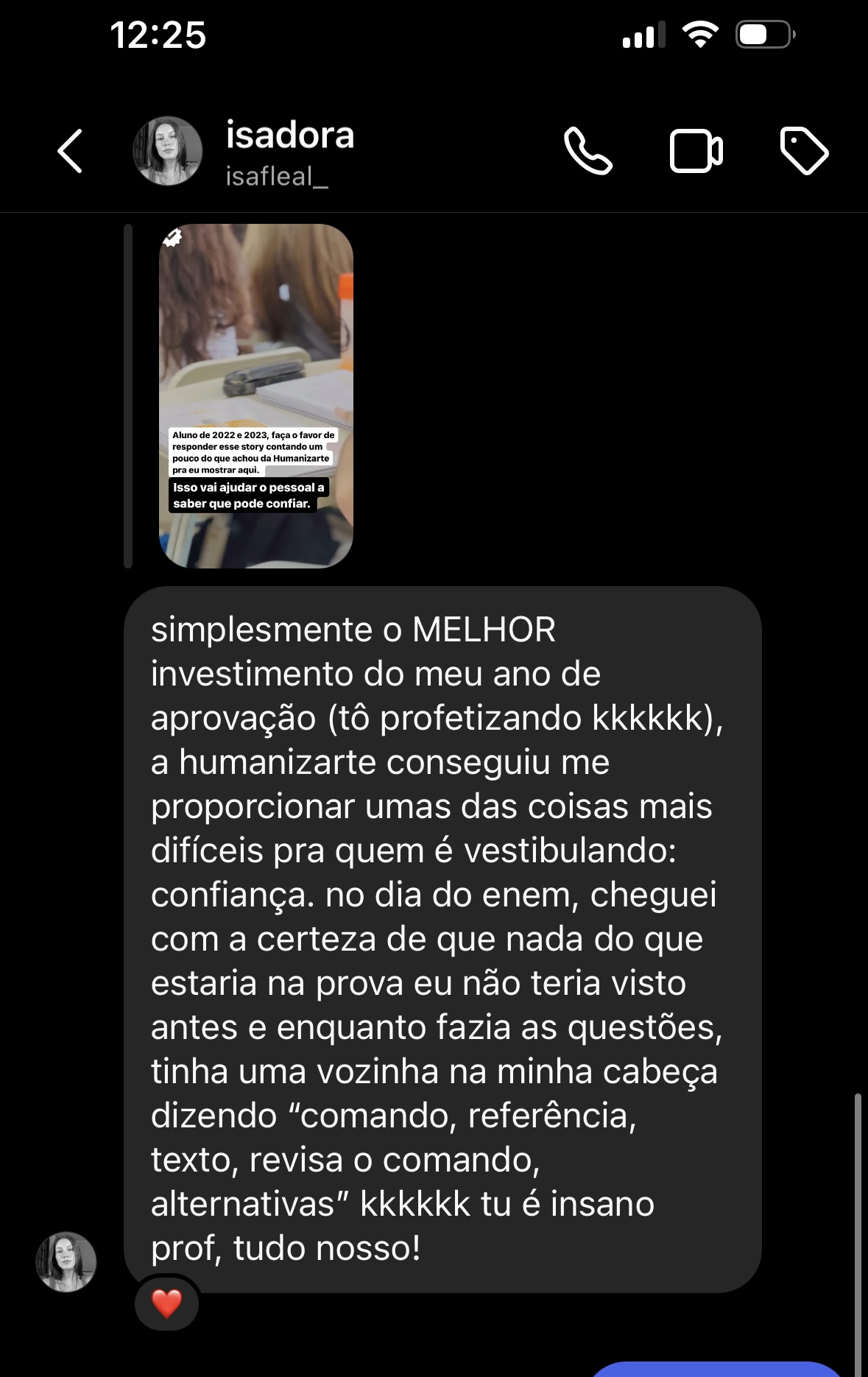Start a voice call with isadora
Screen dimensions: 868x1377
(x=588, y=151)
